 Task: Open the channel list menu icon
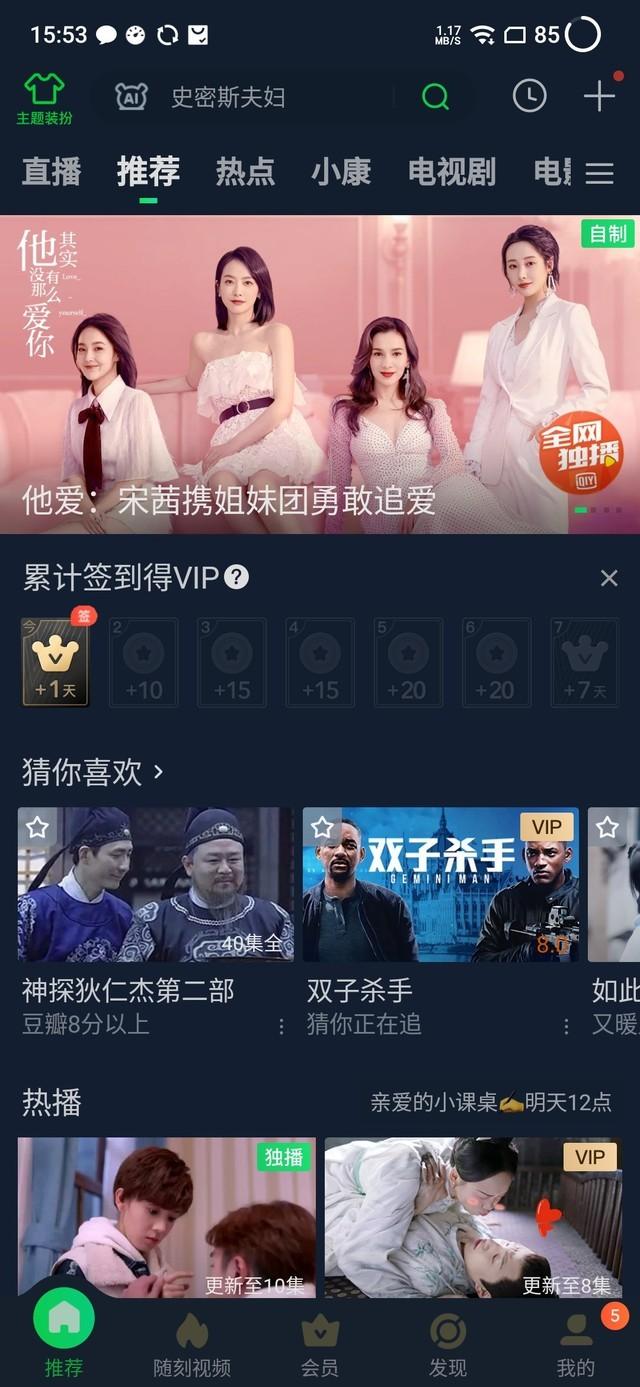(x=600, y=174)
